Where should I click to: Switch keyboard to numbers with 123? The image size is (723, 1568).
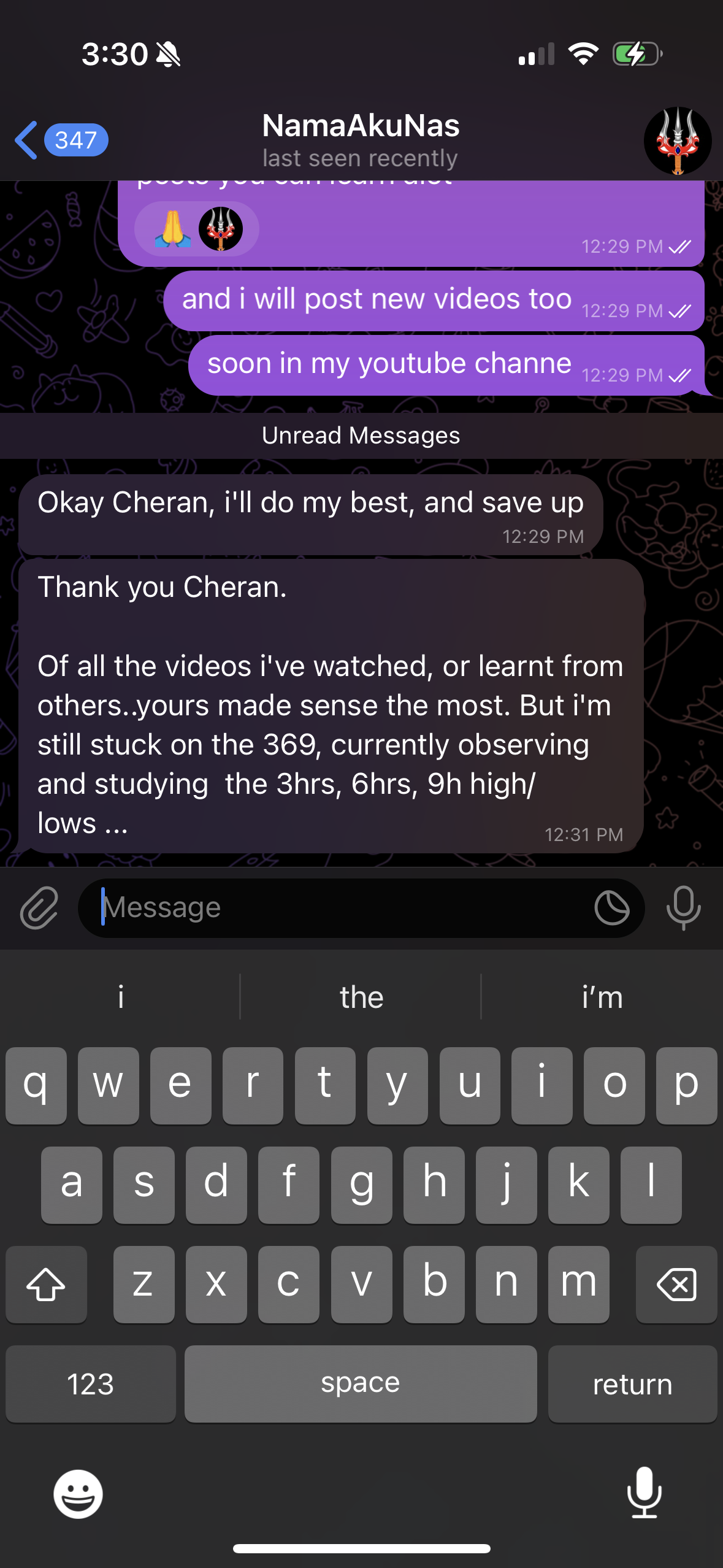(x=91, y=1383)
